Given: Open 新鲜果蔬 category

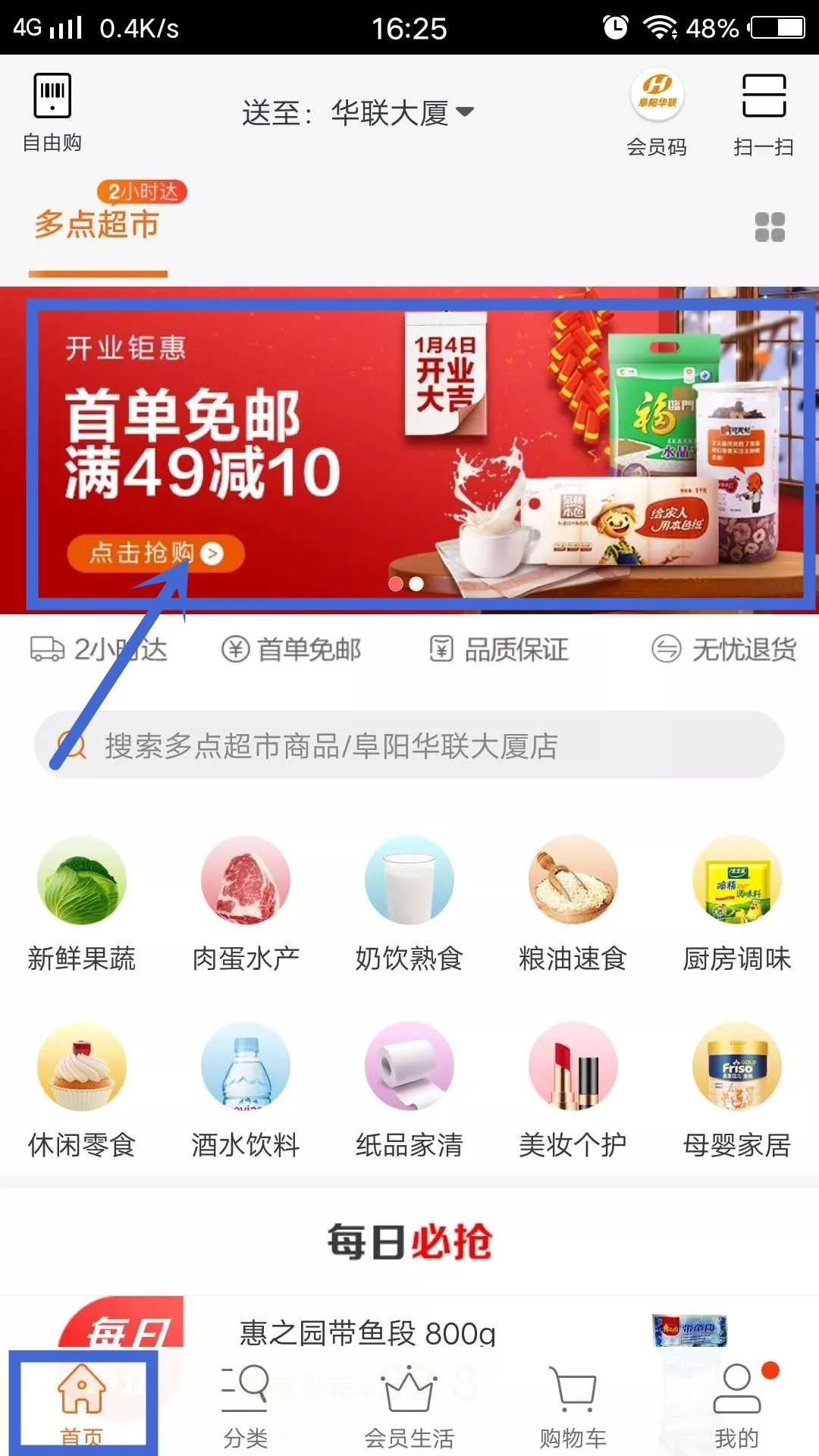Looking at the screenshot, I should (x=82, y=904).
